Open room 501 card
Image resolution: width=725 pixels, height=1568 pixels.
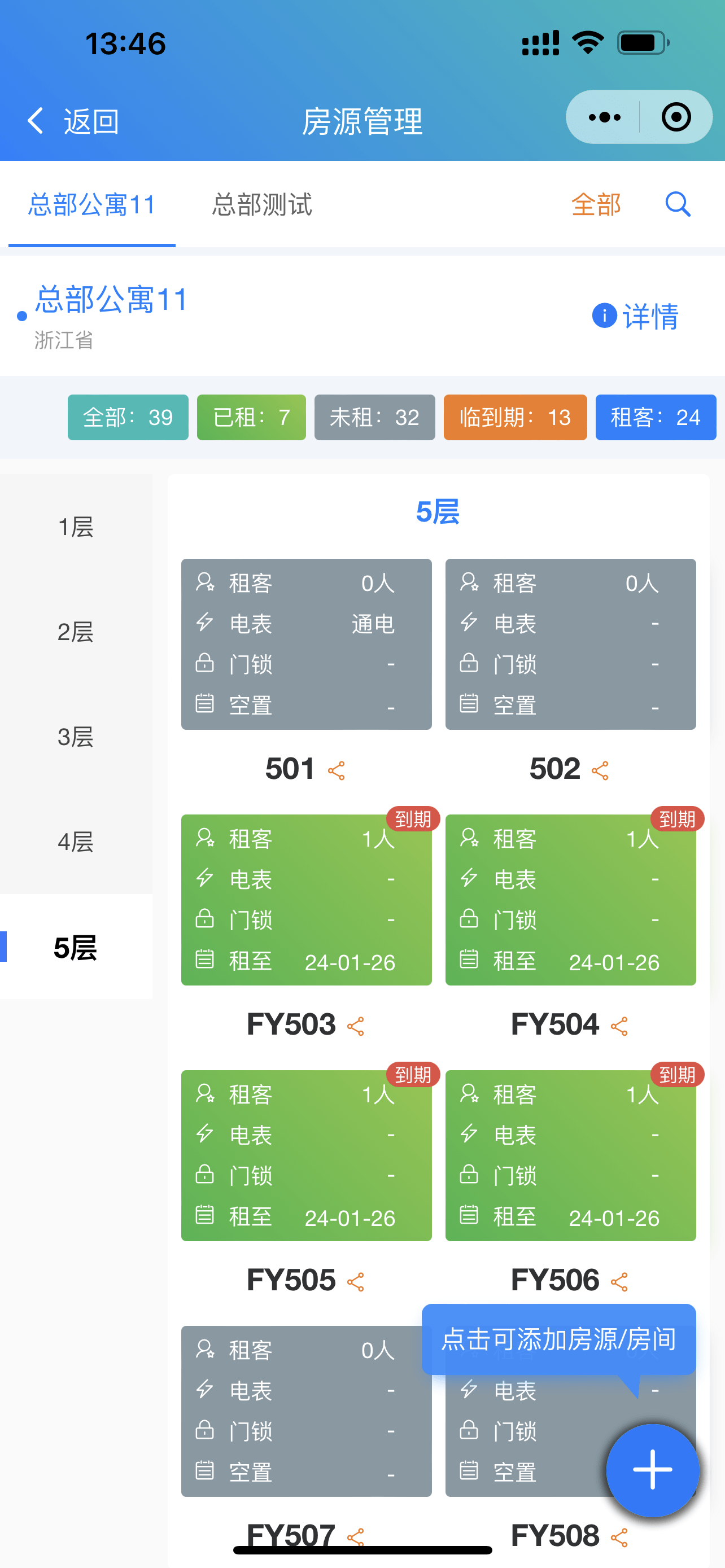306,644
